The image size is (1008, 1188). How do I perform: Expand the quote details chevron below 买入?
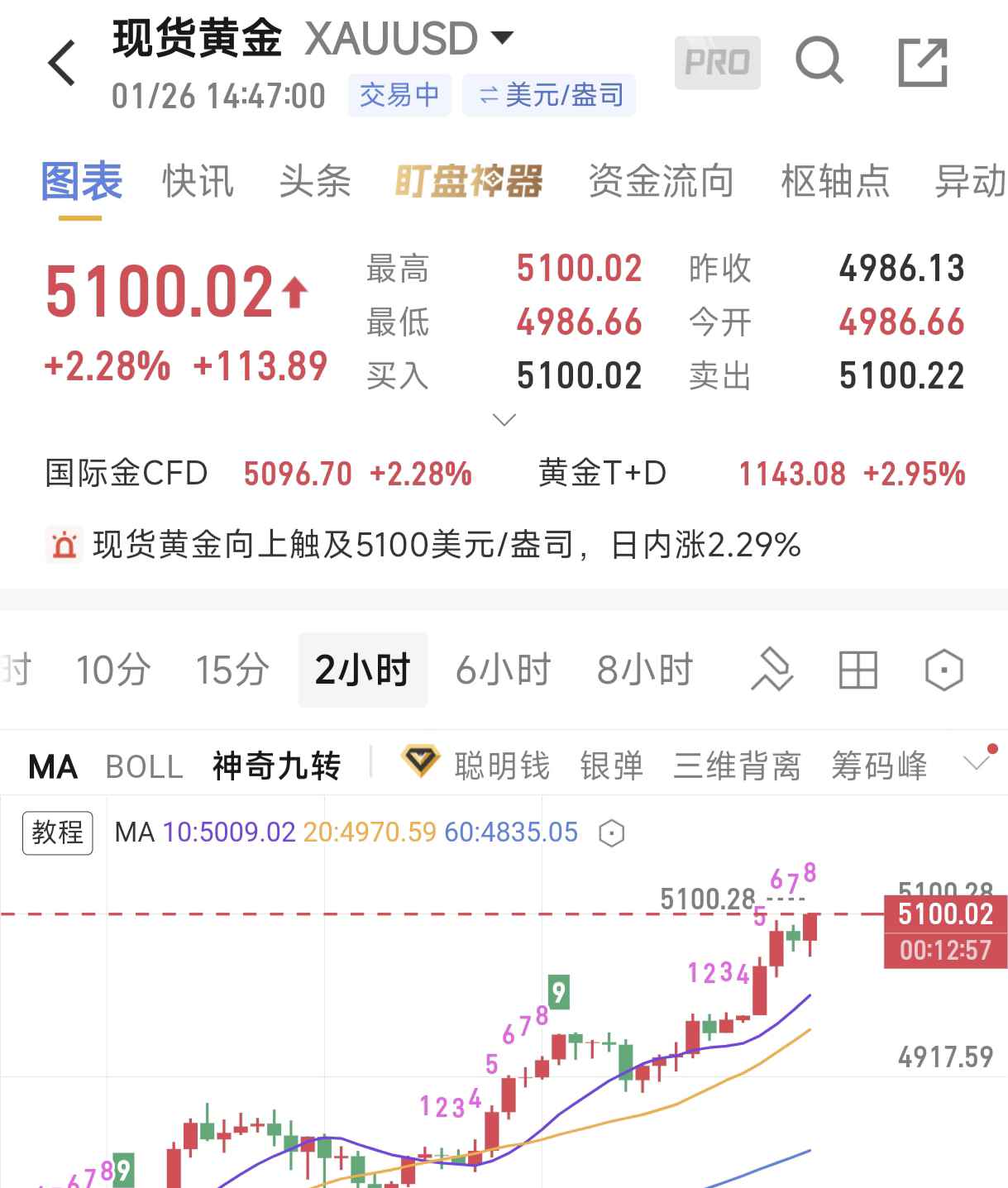tap(504, 421)
